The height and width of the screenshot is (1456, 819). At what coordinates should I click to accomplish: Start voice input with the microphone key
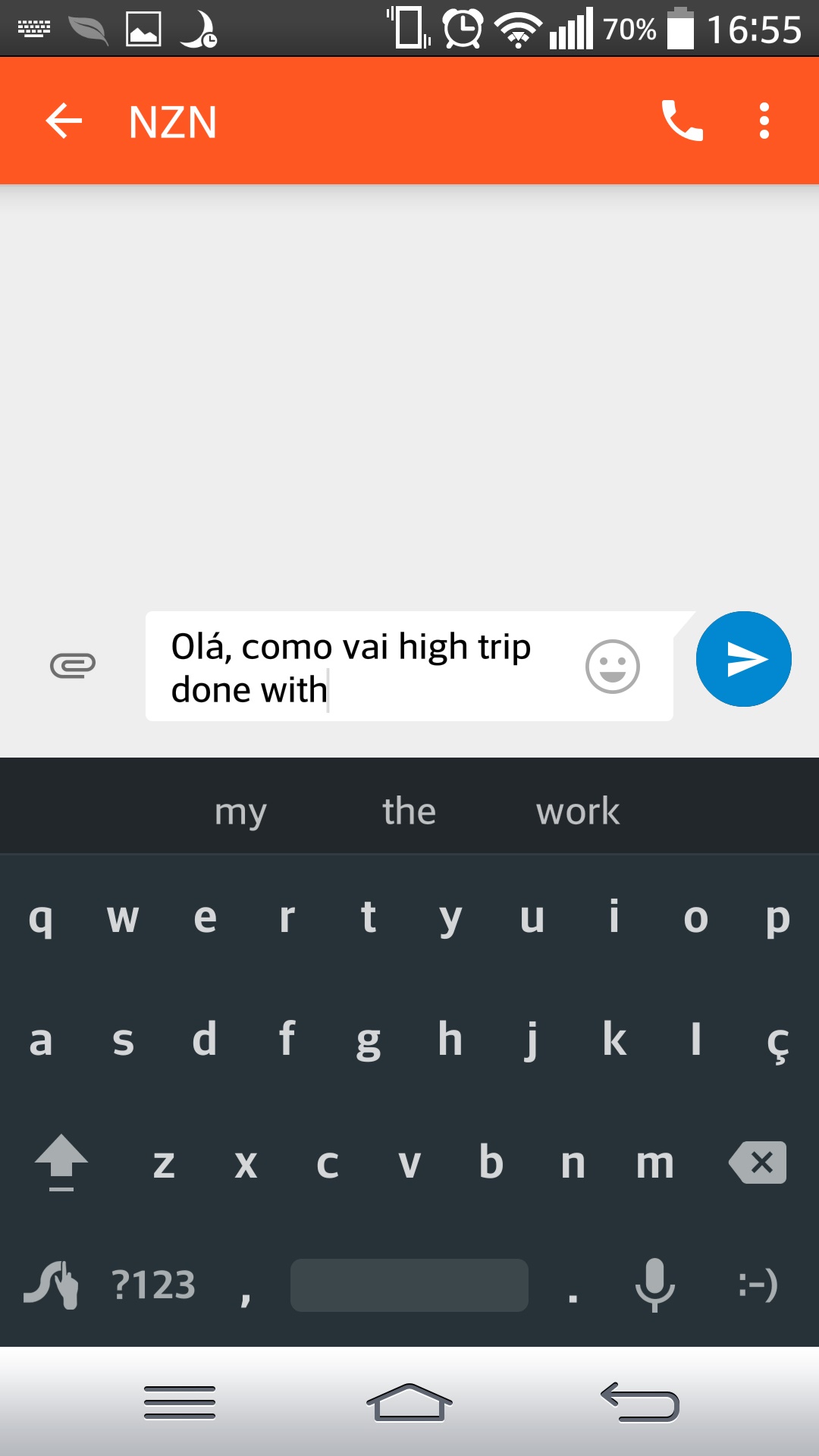pos(654,1285)
